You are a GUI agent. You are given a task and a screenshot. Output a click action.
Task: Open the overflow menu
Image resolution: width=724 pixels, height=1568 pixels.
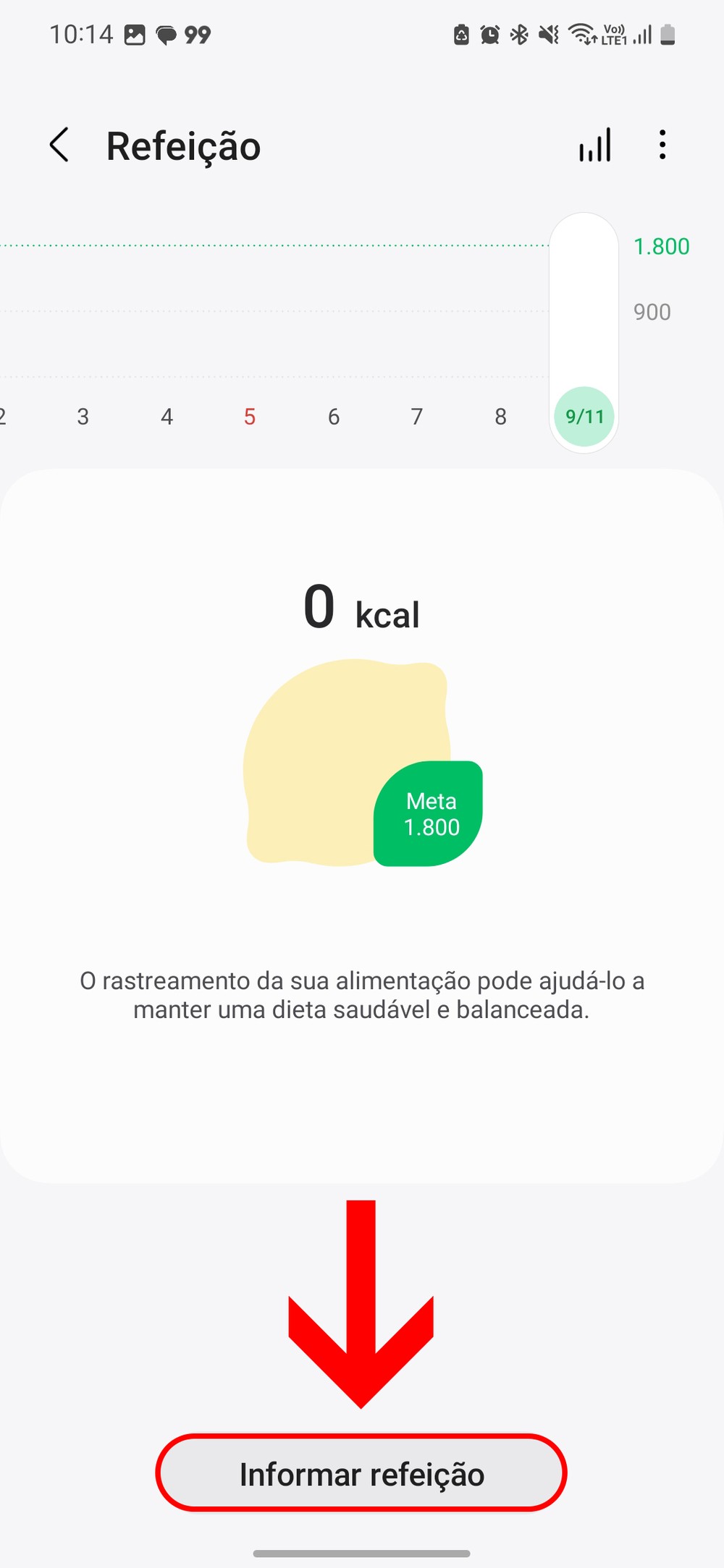pos(662,145)
